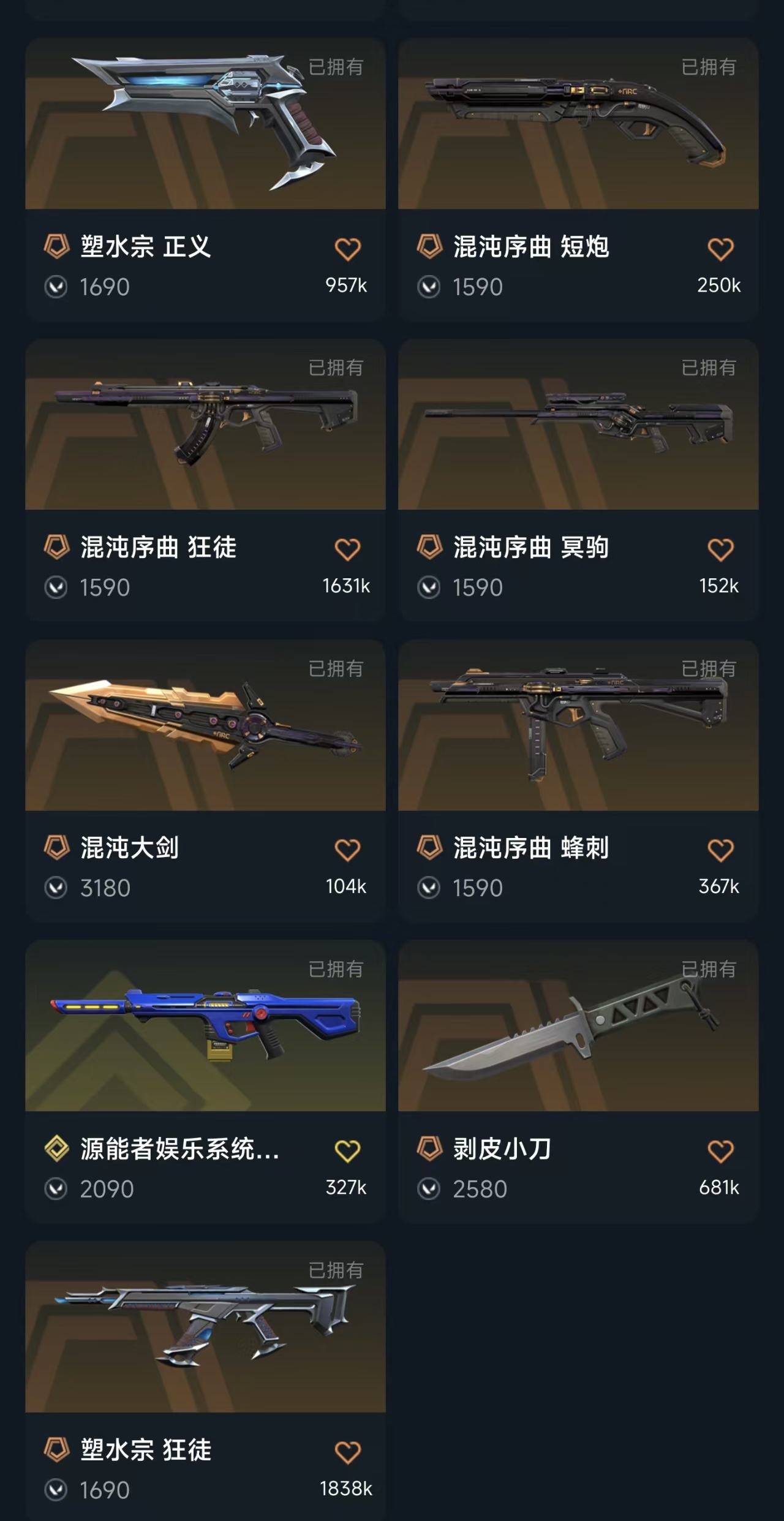Screen dimensions: 784x1521
Task: Open the 混沌大剑 melee skin card
Action: coord(205,725)
